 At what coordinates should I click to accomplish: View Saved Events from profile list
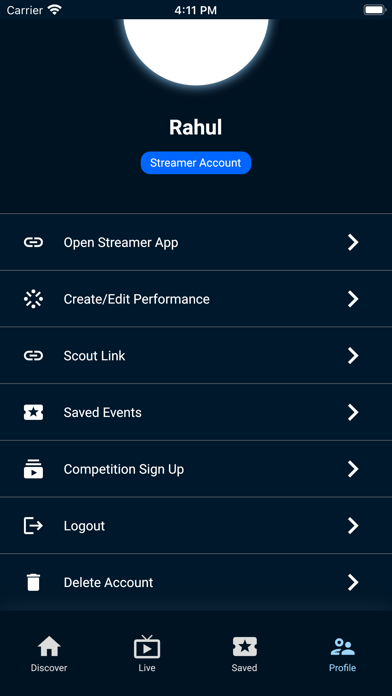click(196, 412)
